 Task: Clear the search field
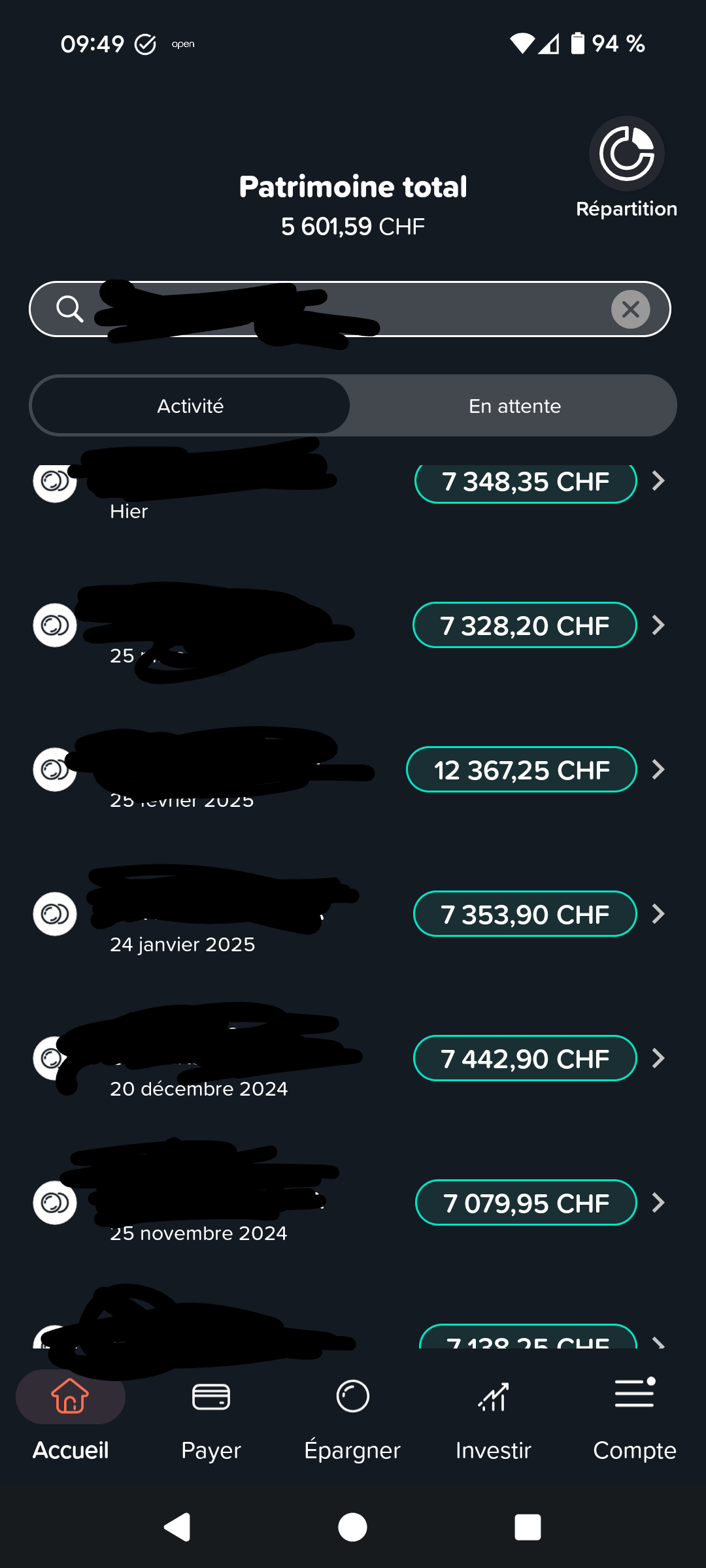click(630, 309)
